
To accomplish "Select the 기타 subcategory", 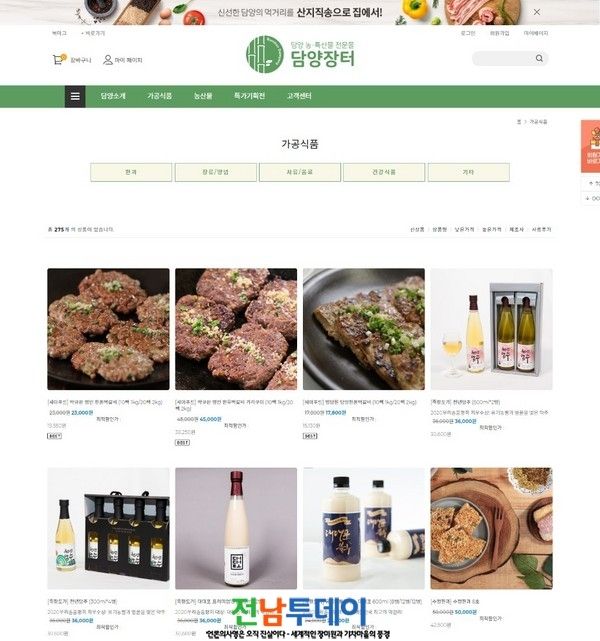I will coord(468,172).
